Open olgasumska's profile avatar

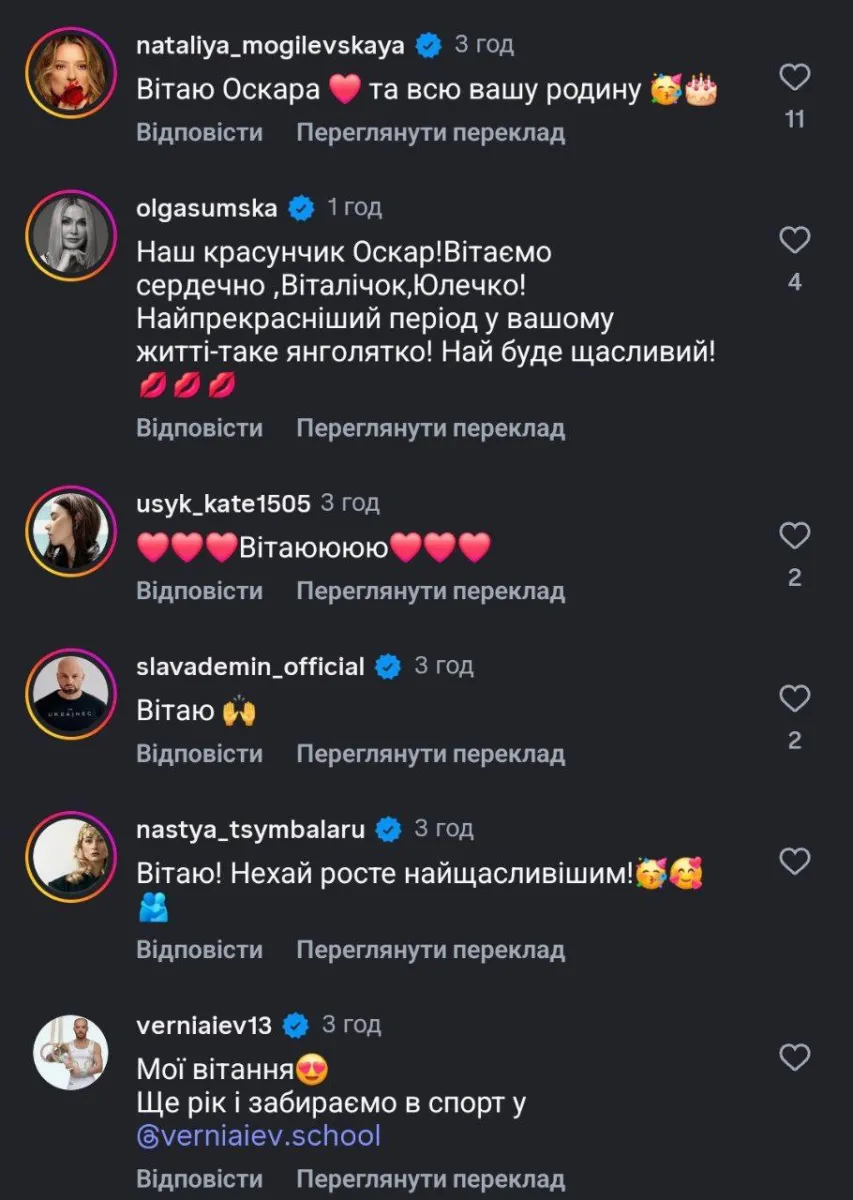(x=71, y=238)
